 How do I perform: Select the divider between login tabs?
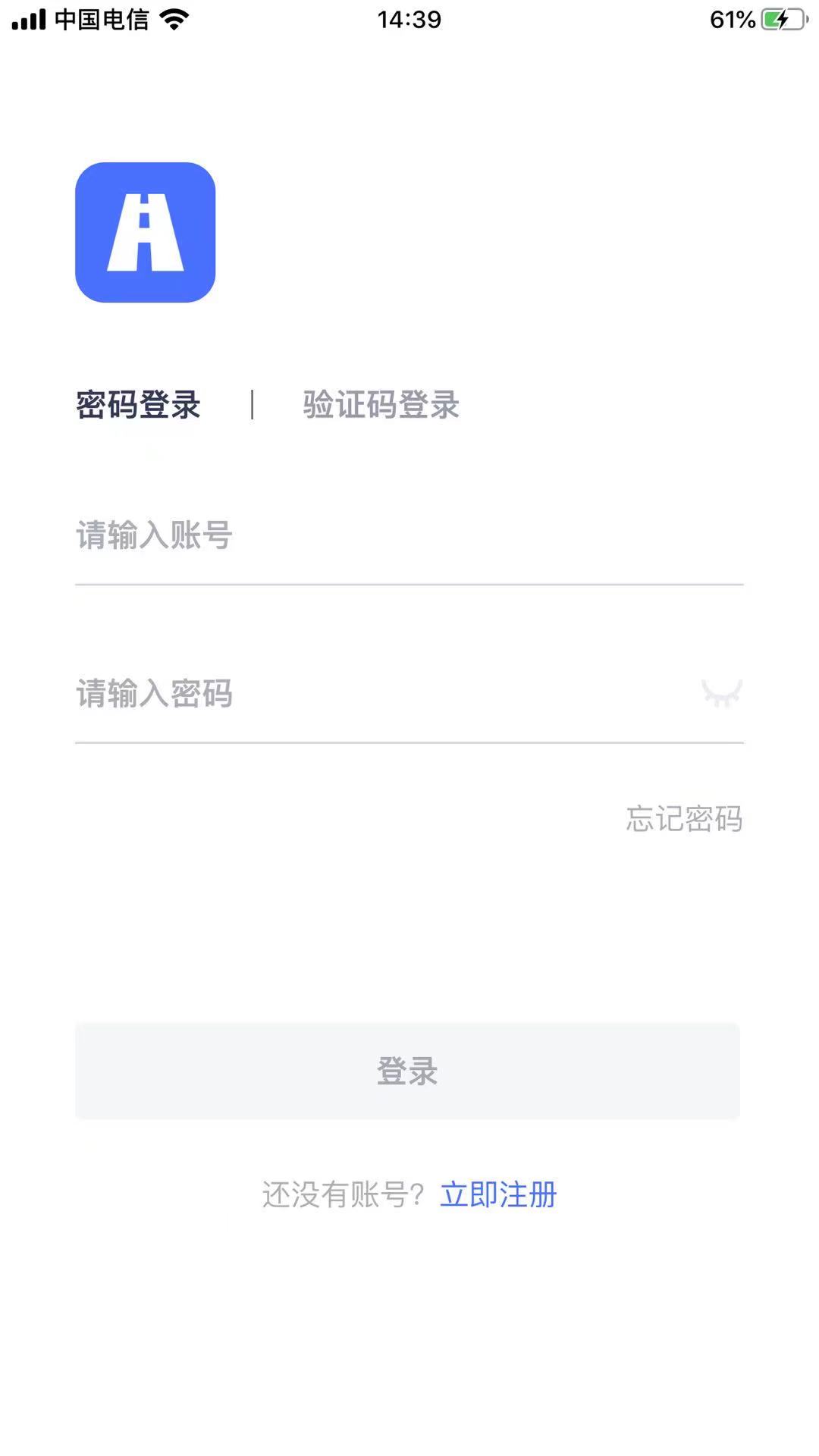[253, 406]
